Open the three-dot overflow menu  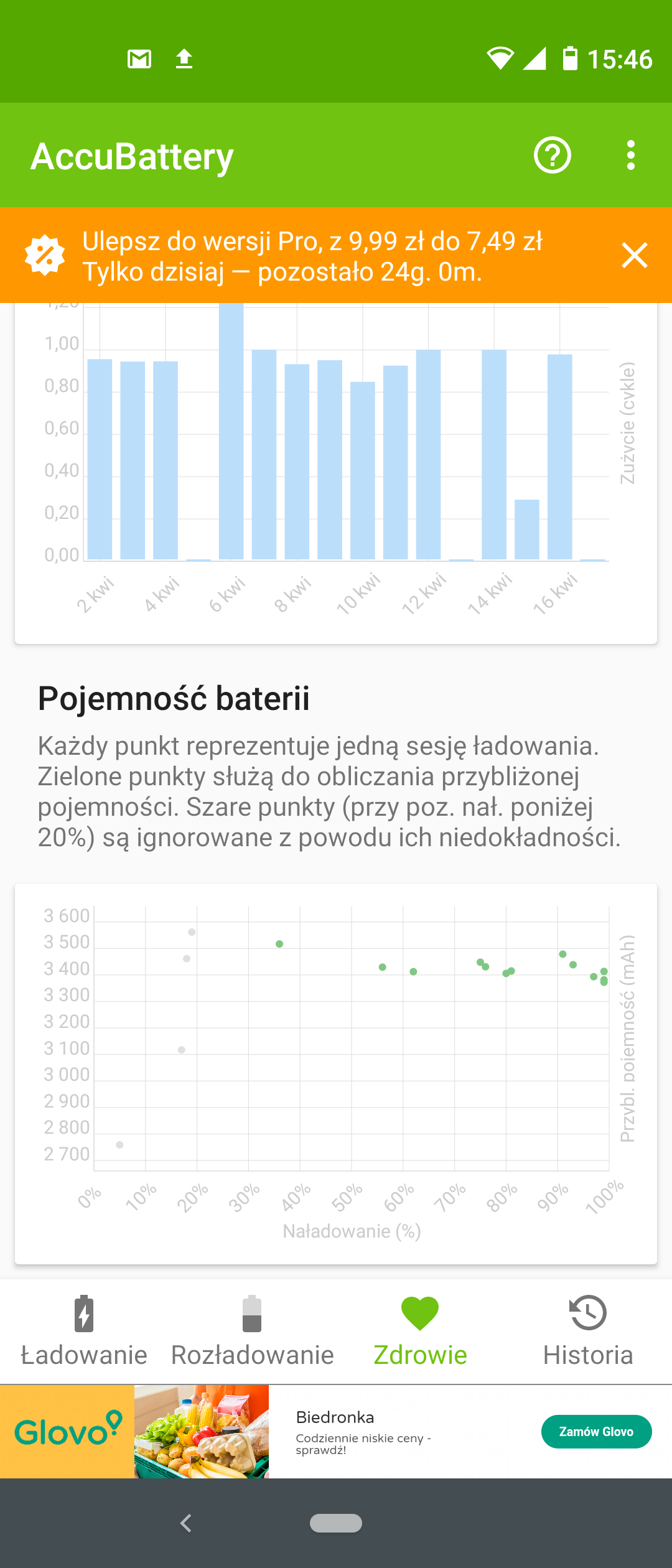630,155
